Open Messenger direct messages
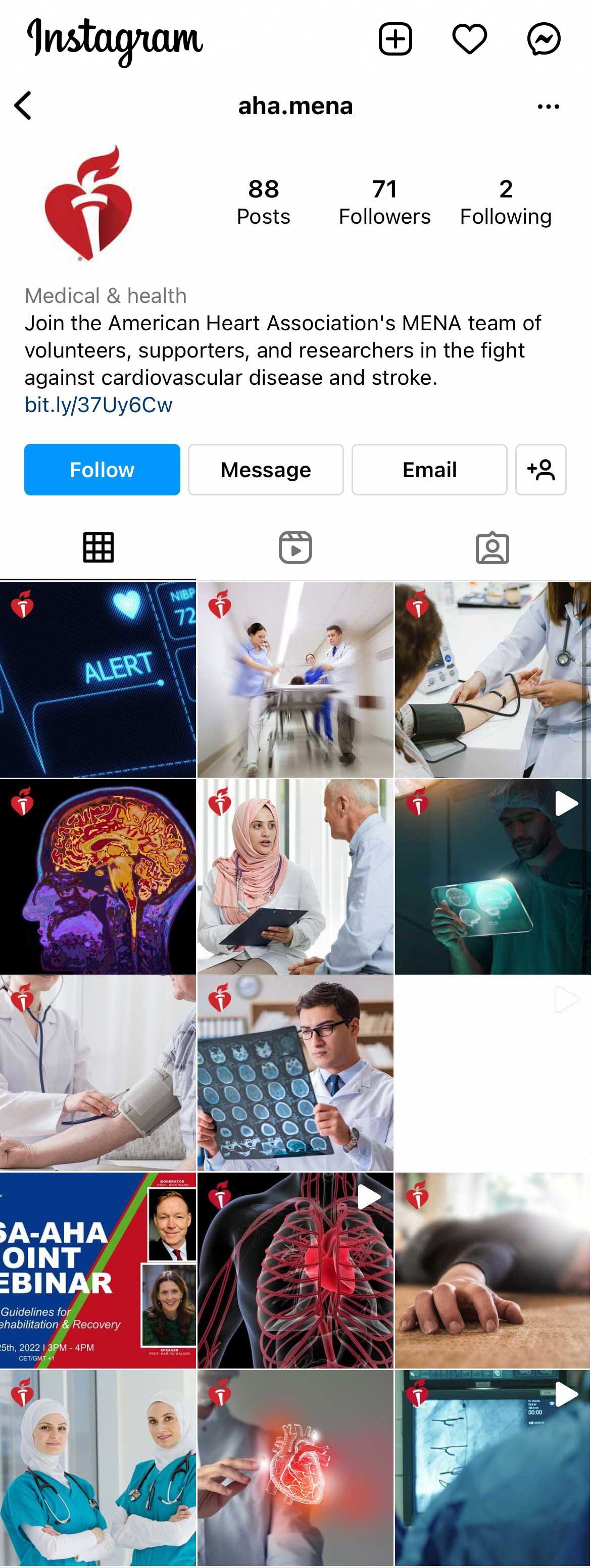This screenshot has width=591, height=1568. (x=543, y=39)
